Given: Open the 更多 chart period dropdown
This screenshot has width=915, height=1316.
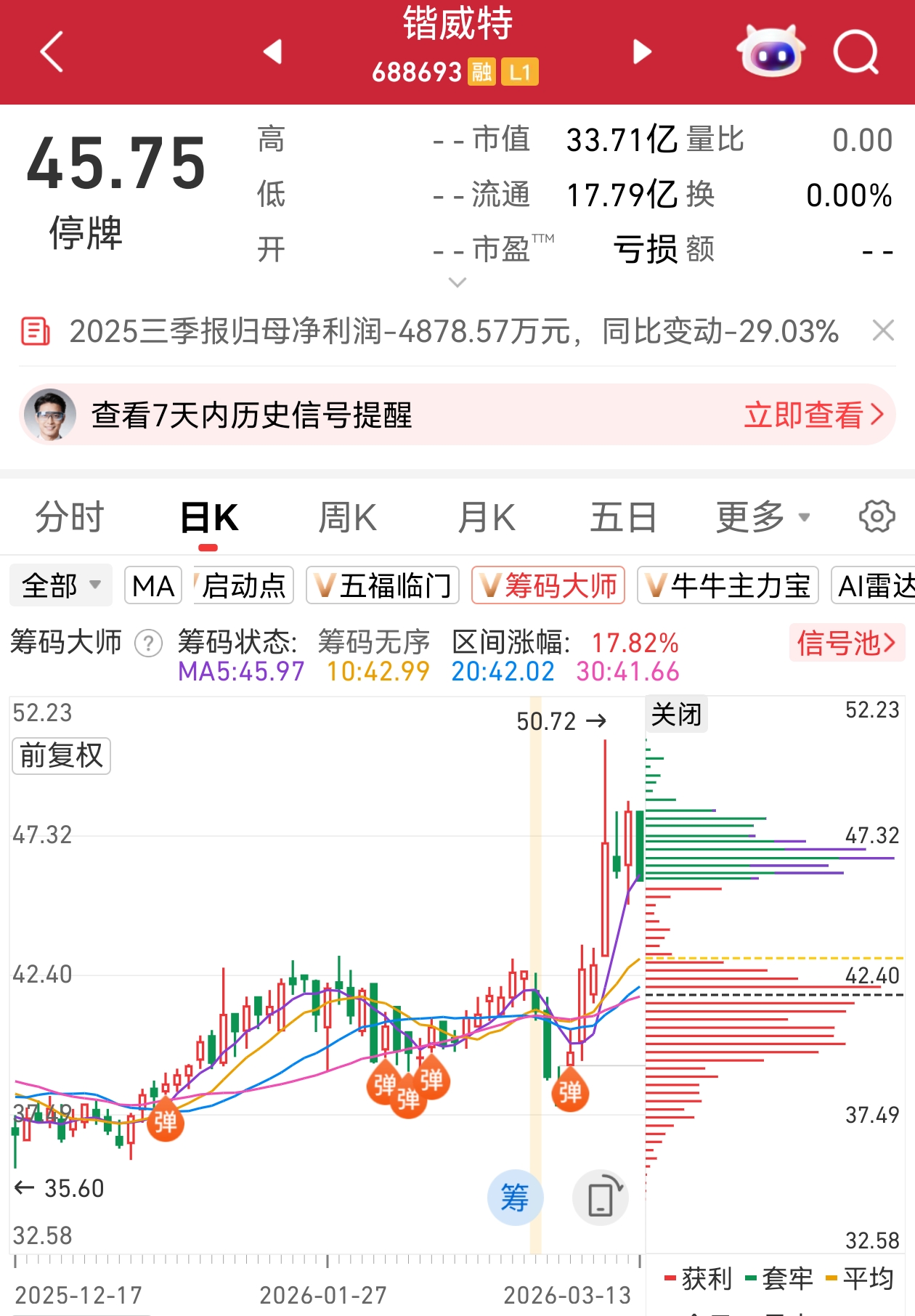Looking at the screenshot, I should (x=762, y=518).
